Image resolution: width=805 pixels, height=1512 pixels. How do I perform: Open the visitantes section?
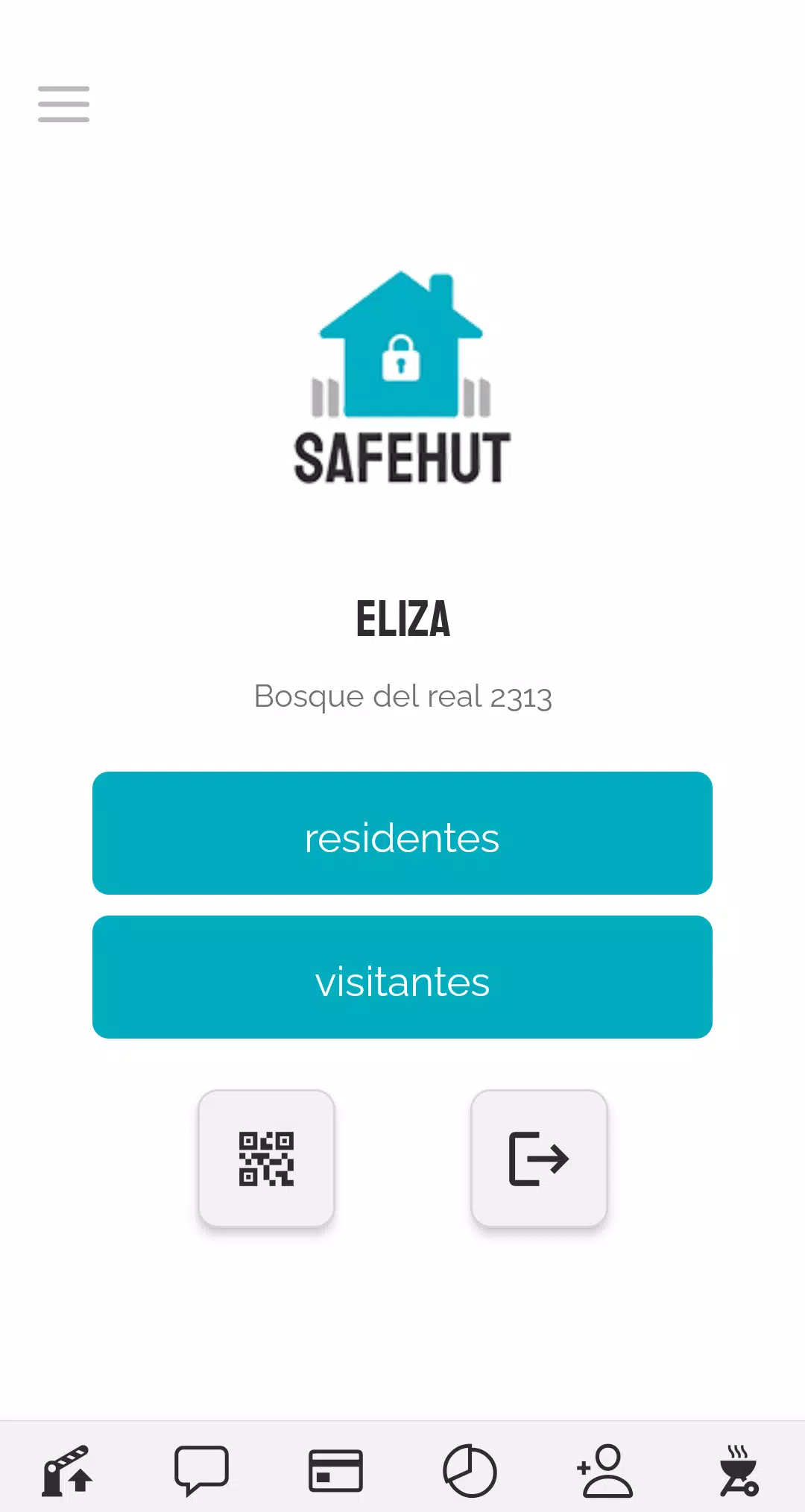point(402,977)
